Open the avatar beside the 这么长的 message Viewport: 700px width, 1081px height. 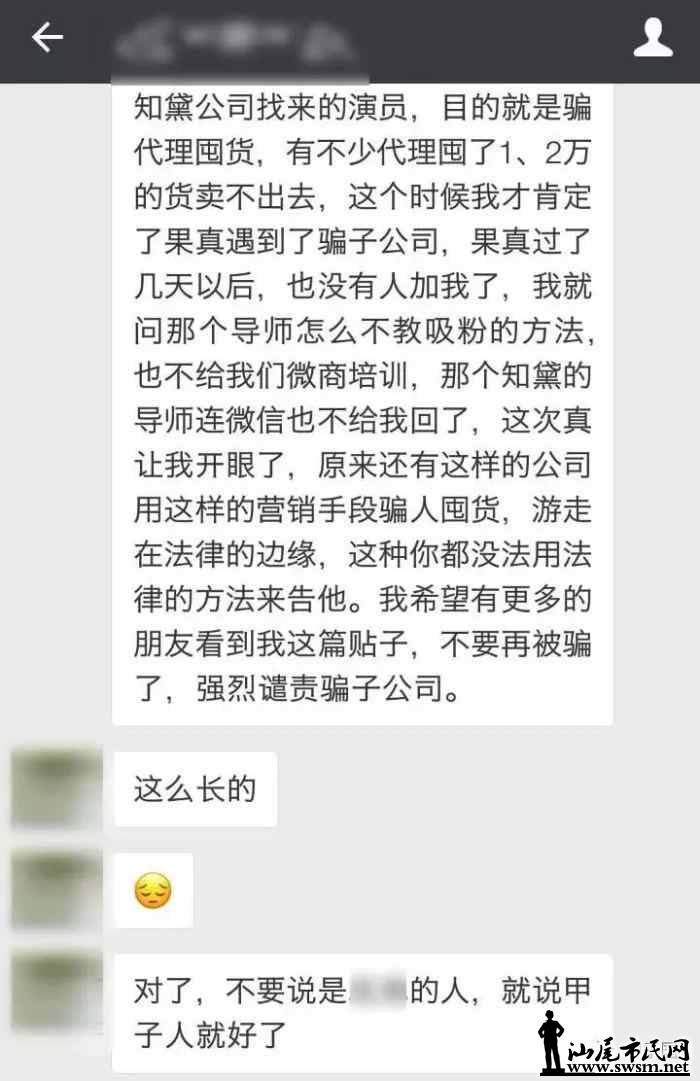(x=56, y=787)
